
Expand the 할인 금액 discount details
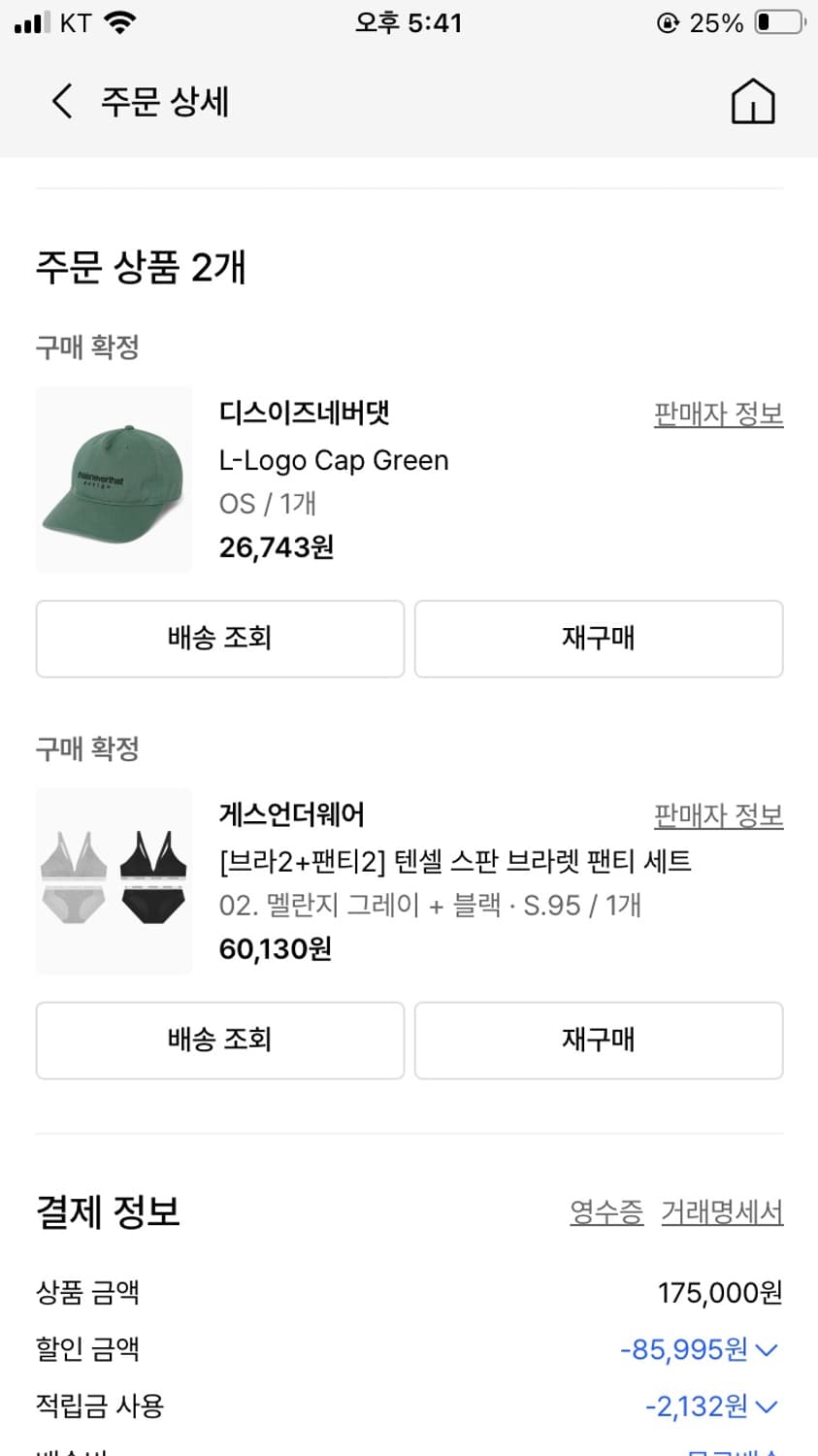[x=767, y=1349]
